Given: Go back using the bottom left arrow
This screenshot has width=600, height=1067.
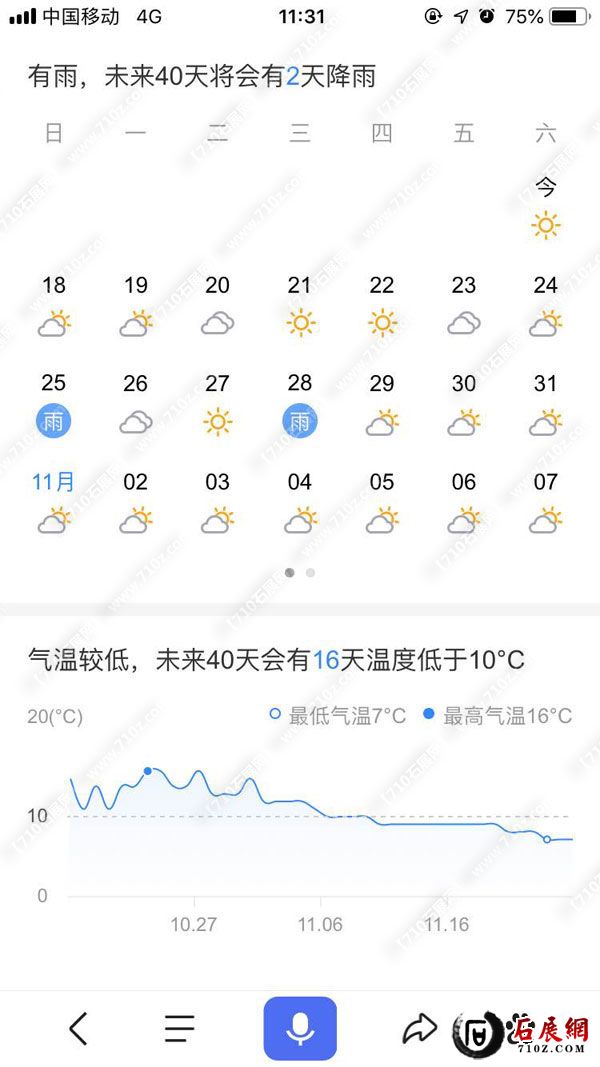Looking at the screenshot, I should tap(78, 1028).
